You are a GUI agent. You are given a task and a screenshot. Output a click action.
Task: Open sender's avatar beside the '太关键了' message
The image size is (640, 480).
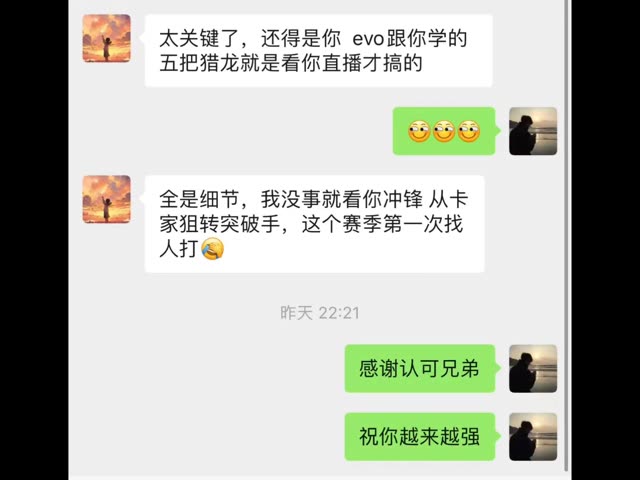(x=106, y=38)
